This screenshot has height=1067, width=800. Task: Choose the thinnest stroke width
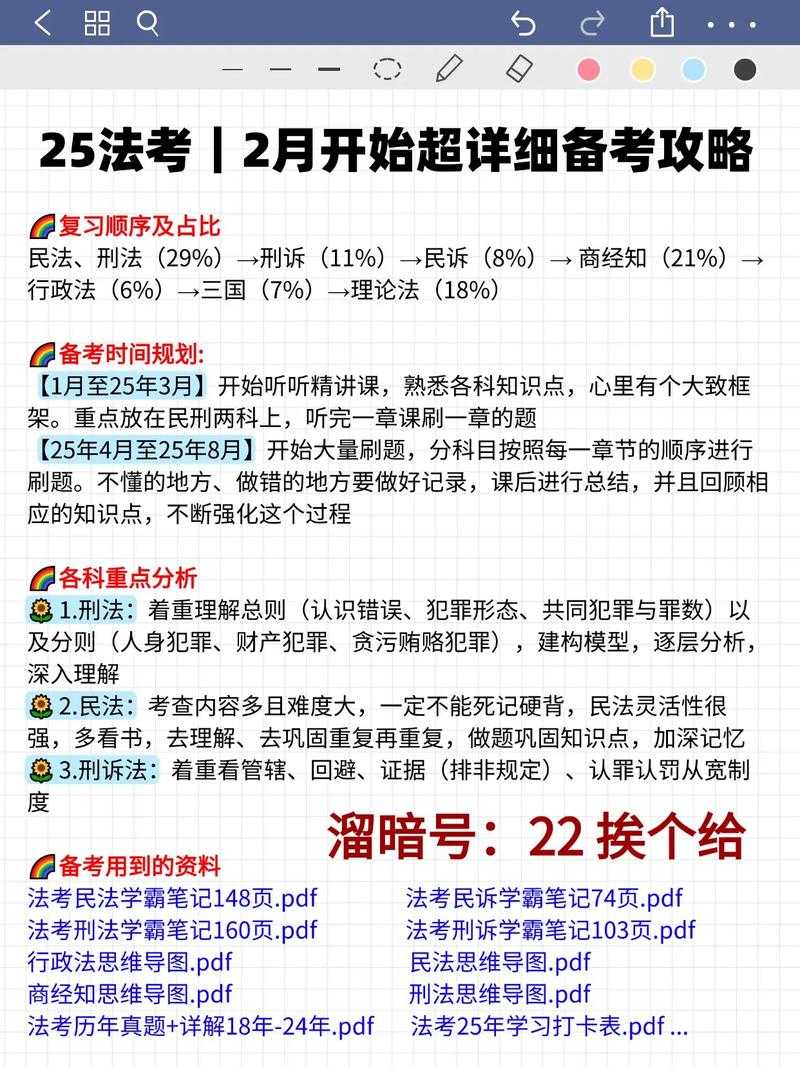coord(232,69)
